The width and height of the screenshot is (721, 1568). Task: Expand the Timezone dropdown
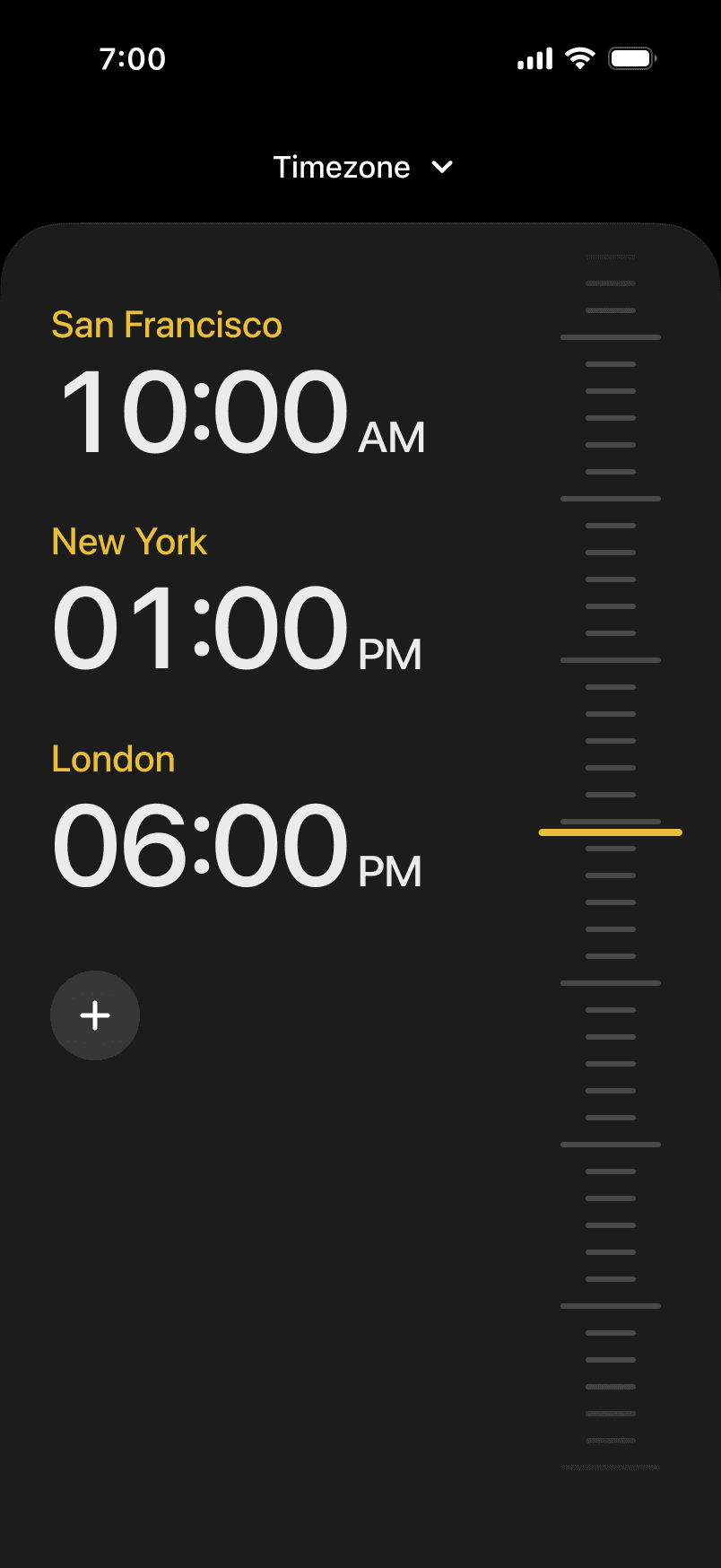(x=362, y=168)
